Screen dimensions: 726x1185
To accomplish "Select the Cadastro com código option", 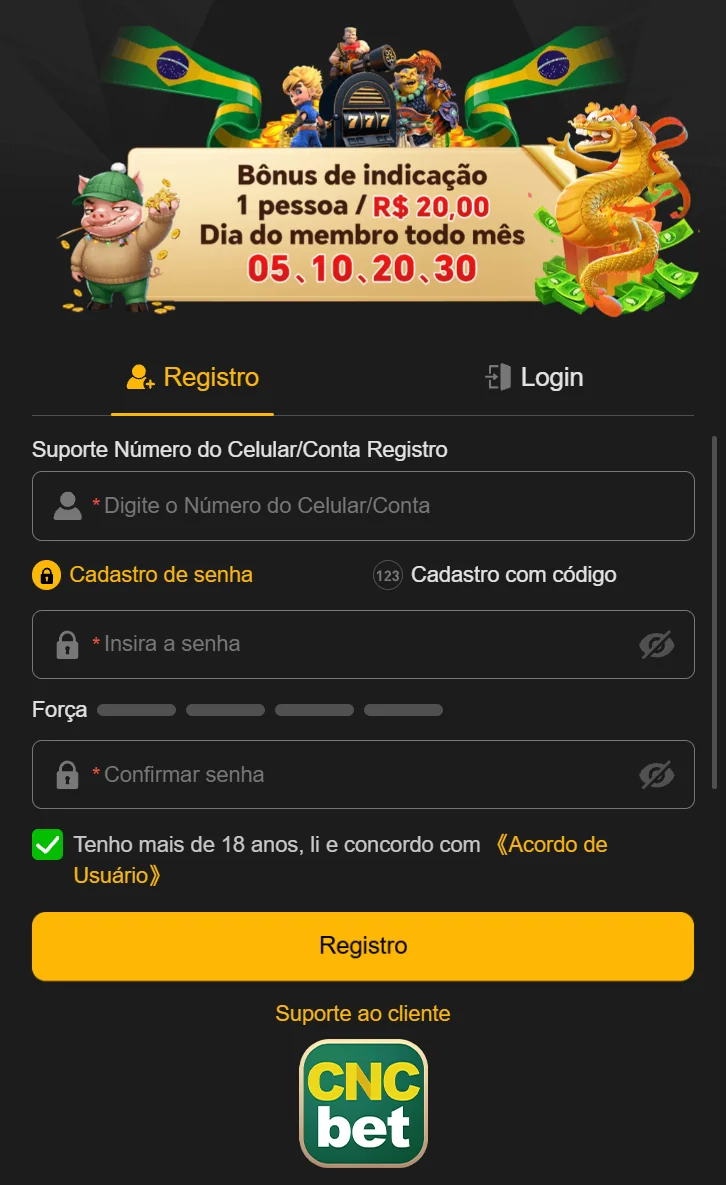I will [x=513, y=575].
